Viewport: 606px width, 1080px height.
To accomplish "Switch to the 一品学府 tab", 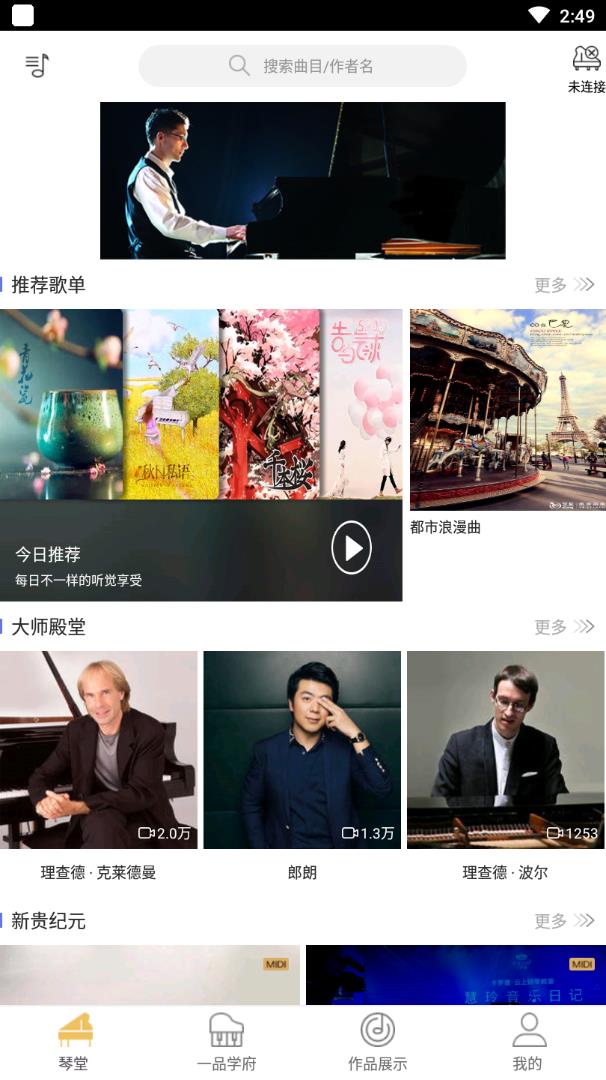I will (x=226, y=1041).
